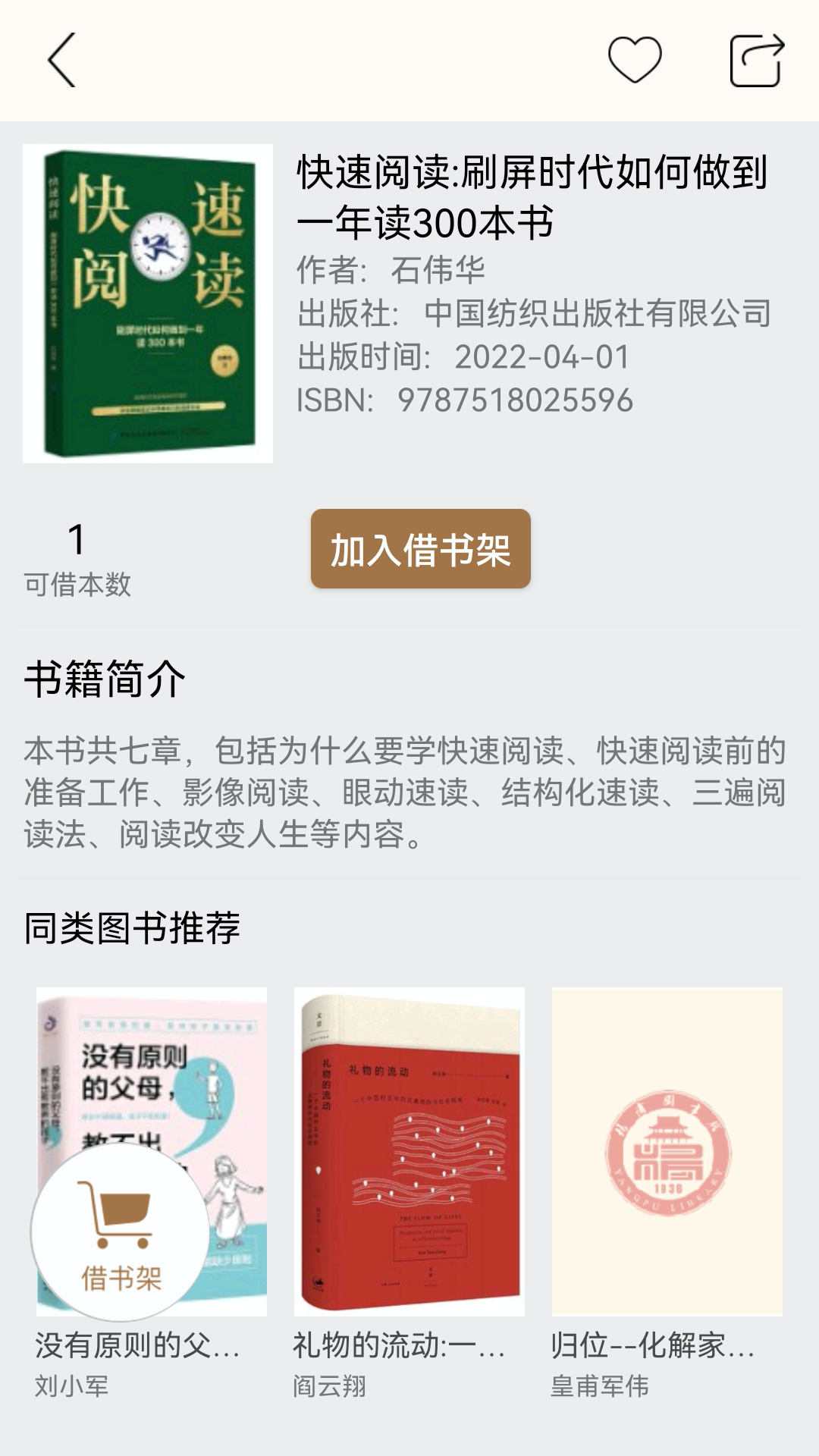View the 快速阅读 book cover image
This screenshot has height=1456, width=819.
point(148,303)
